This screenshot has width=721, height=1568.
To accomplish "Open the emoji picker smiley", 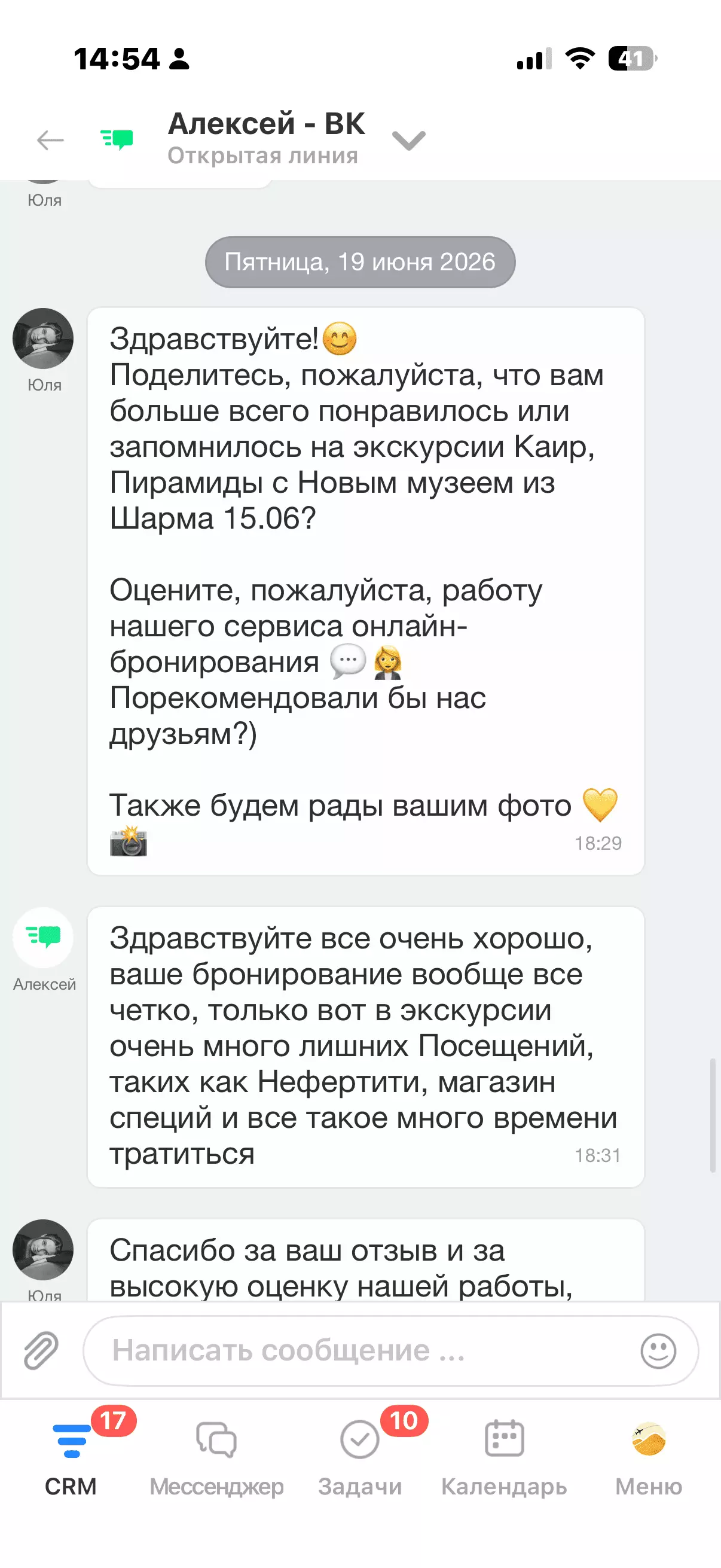I will [x=658, y=1351].
